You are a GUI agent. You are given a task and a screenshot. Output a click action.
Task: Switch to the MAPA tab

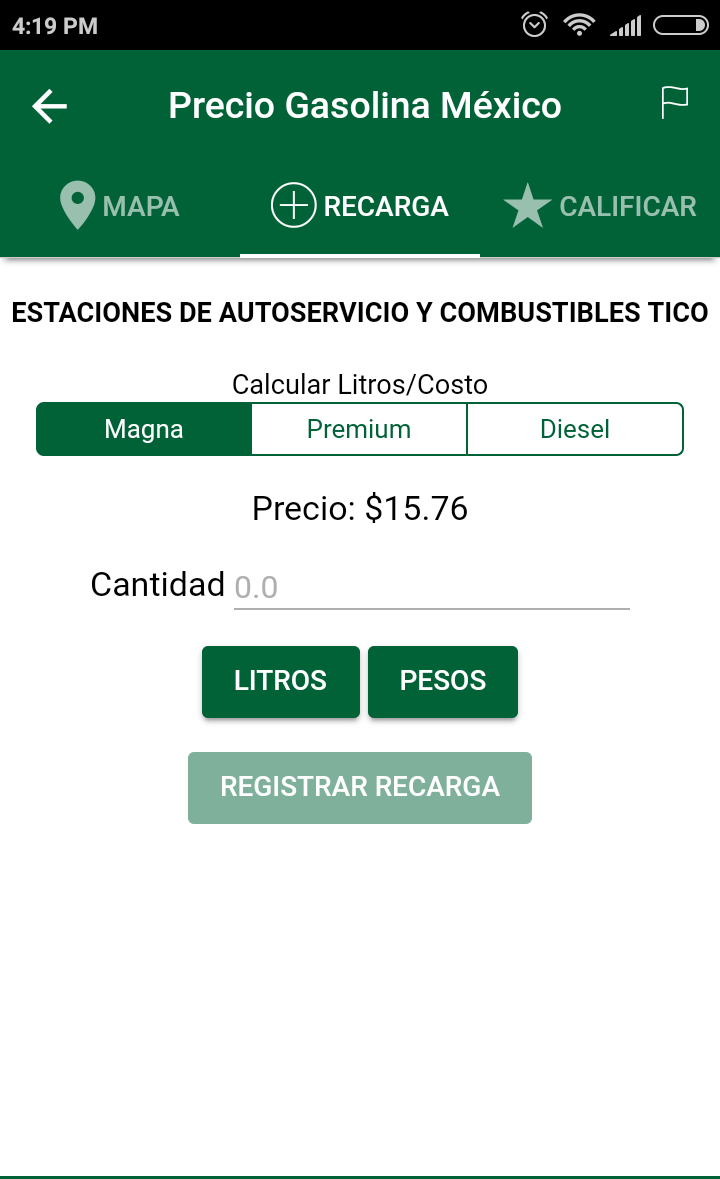(x=120, y=207)
